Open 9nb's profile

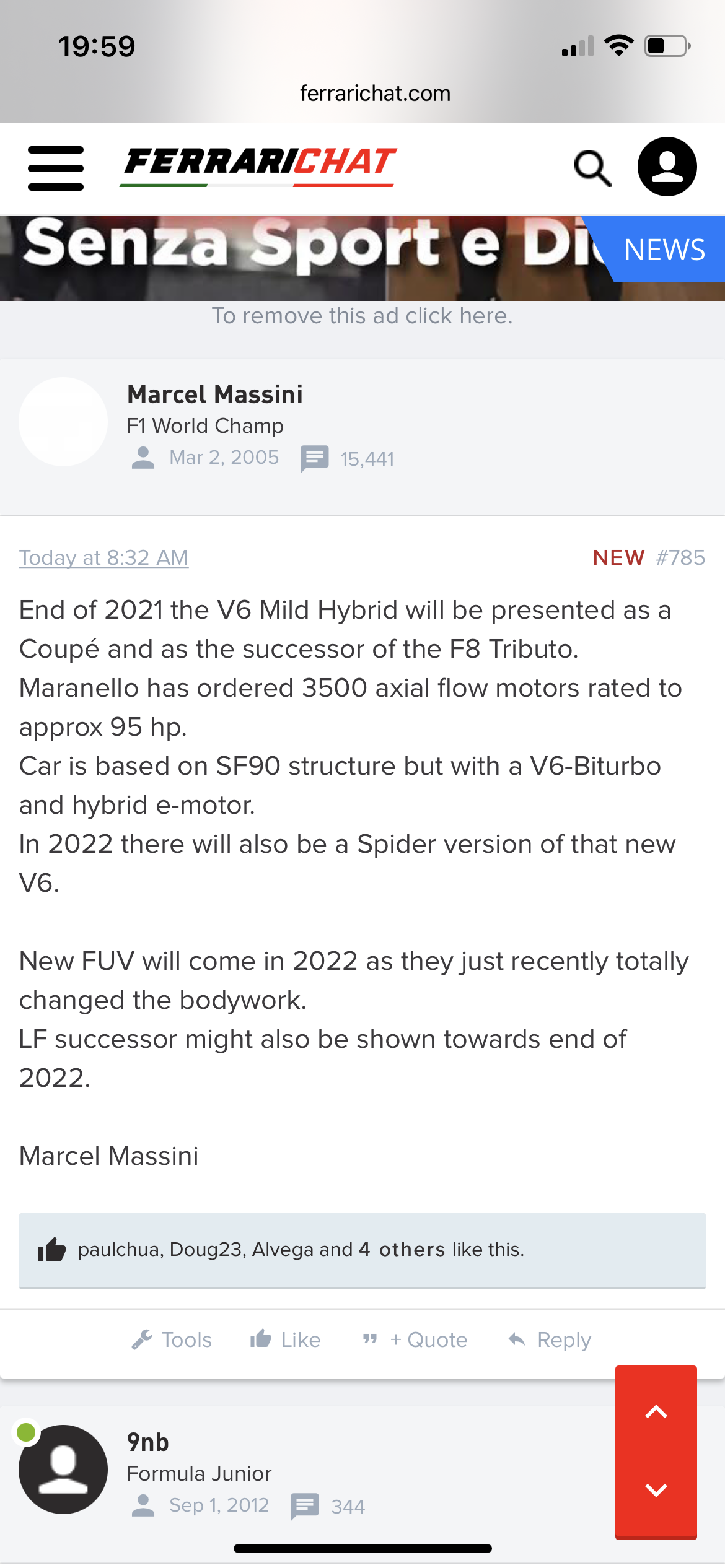(x=147, y=1442)
